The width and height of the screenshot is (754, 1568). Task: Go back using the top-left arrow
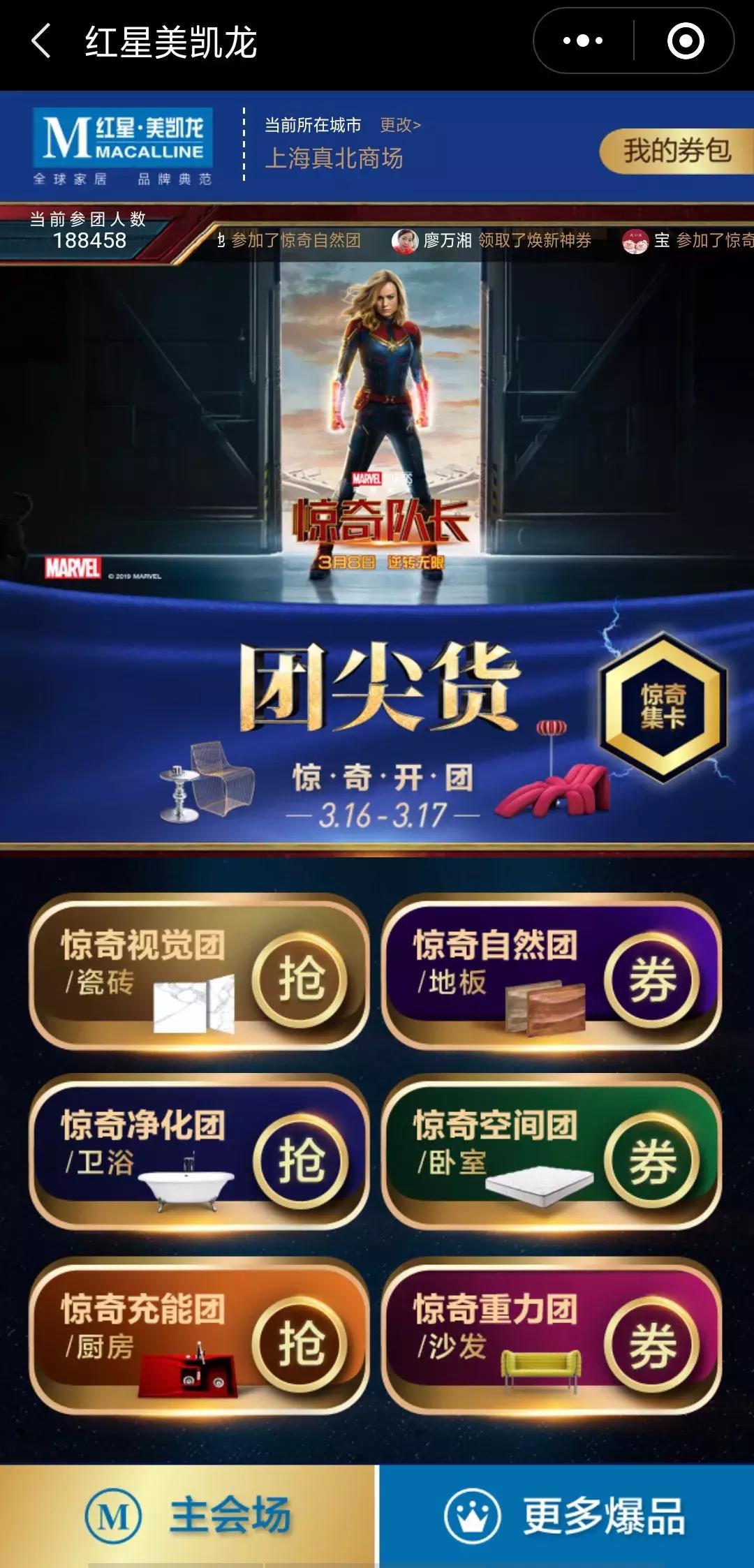coord(42,40)
